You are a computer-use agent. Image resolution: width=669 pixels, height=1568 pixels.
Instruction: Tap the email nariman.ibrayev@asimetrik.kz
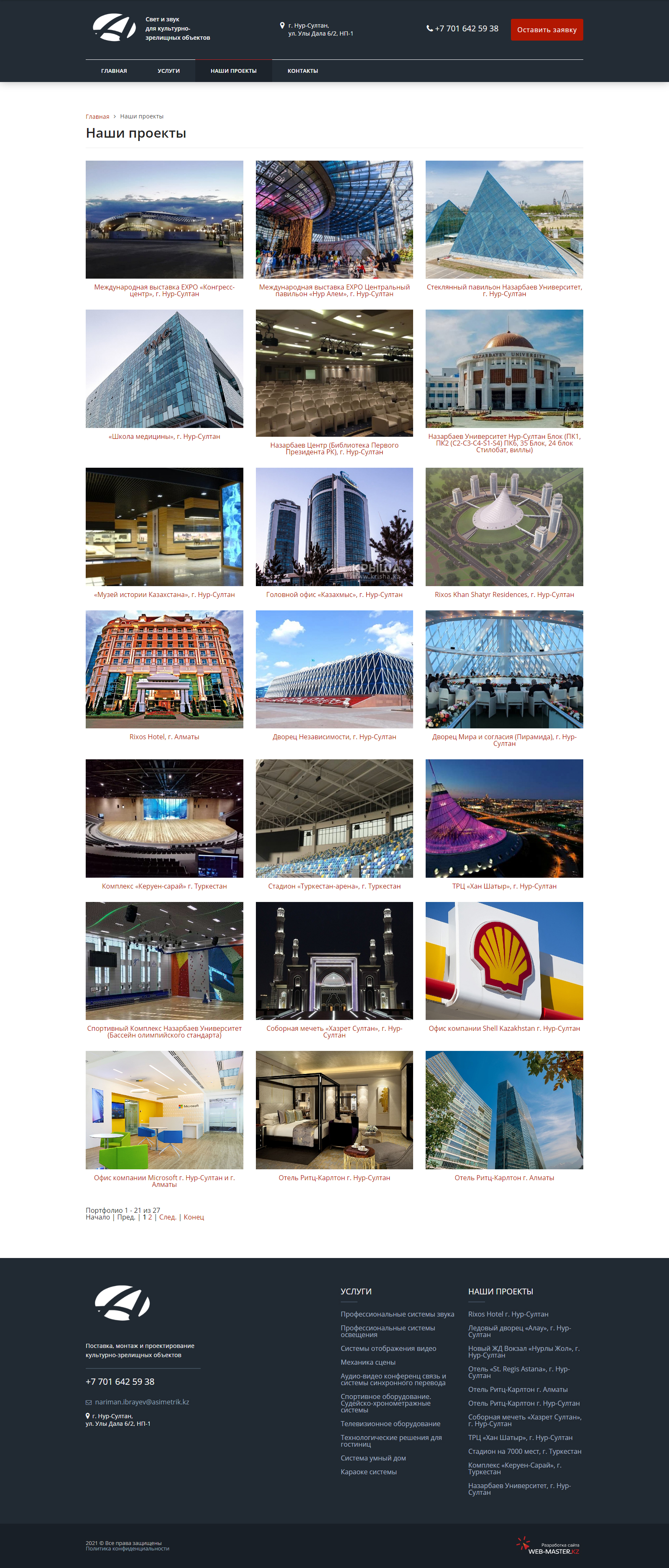coord(142,1402)
